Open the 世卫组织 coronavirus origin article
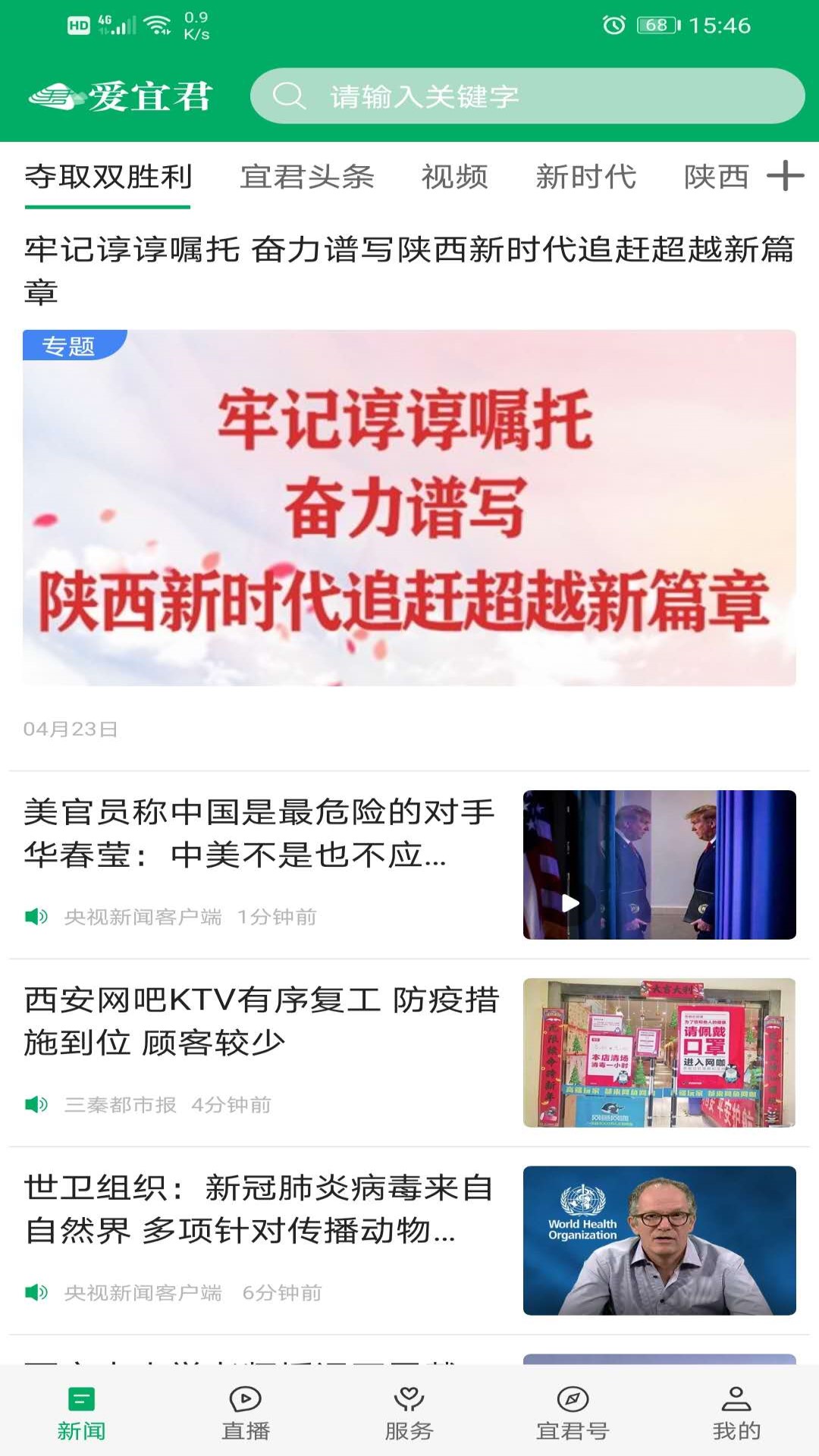Screen dimensions: 819x1456 [x=409, y=1241]
